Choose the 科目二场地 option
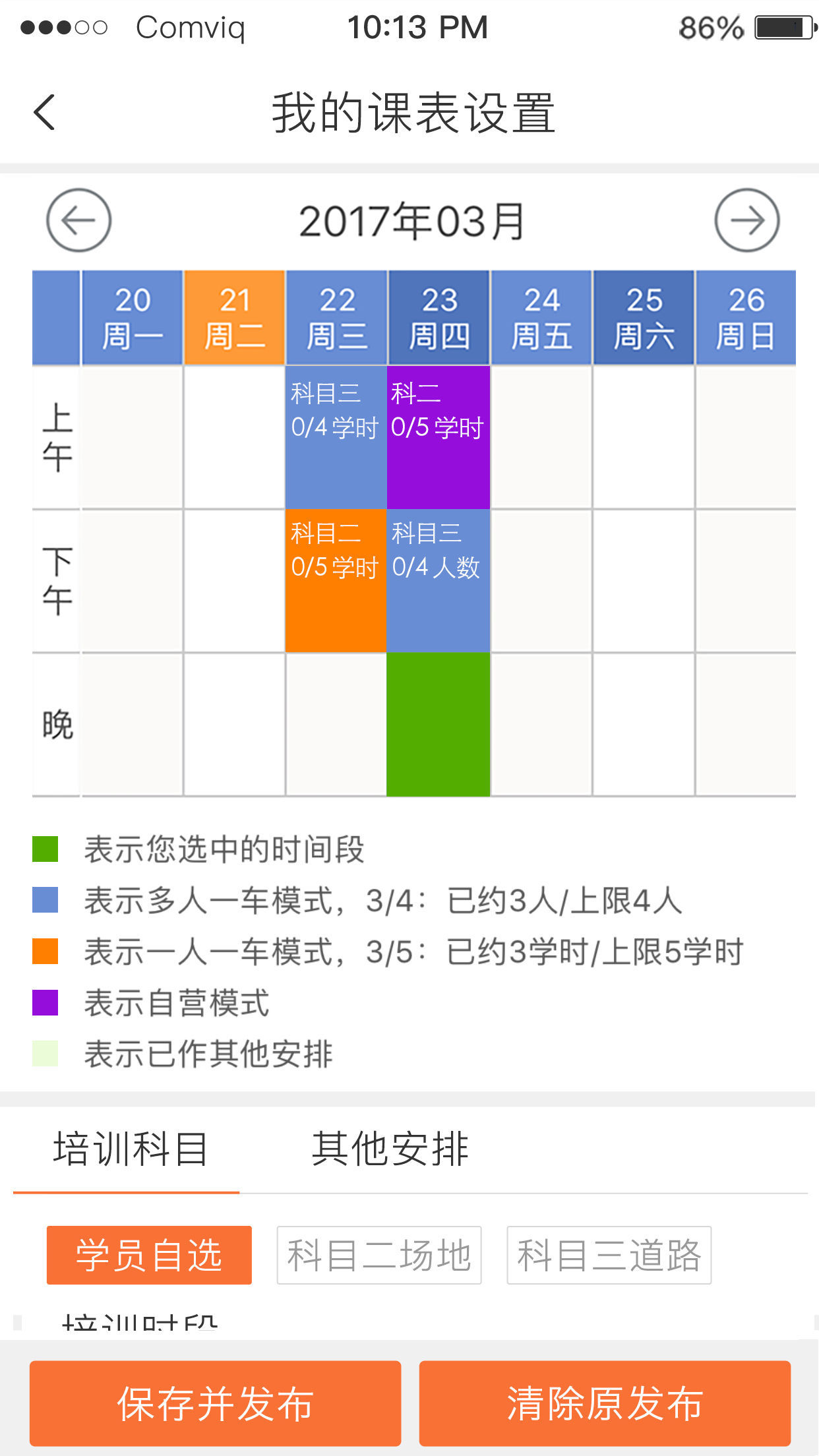 (379, 1255)
